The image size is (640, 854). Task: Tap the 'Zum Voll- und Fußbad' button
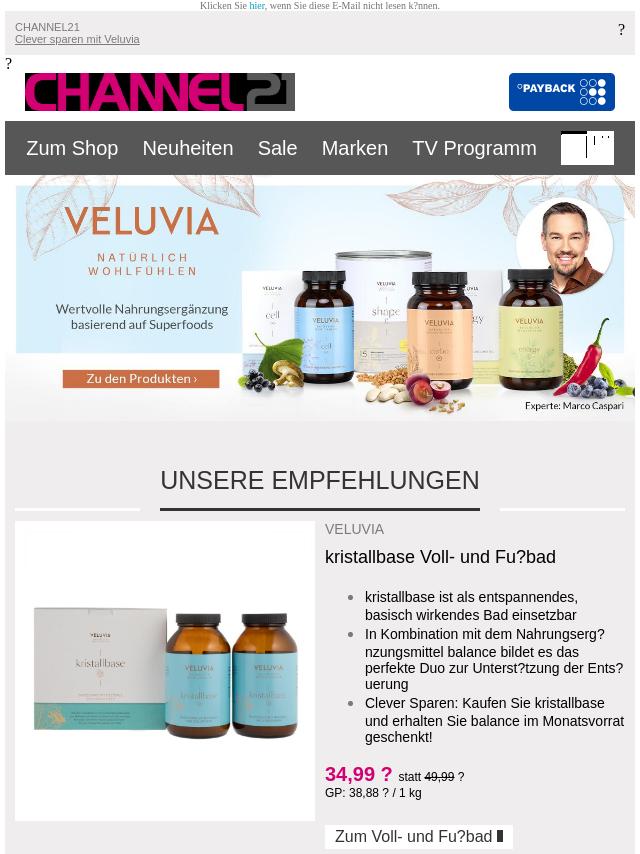pyautogui.click(x=418, y=836)
